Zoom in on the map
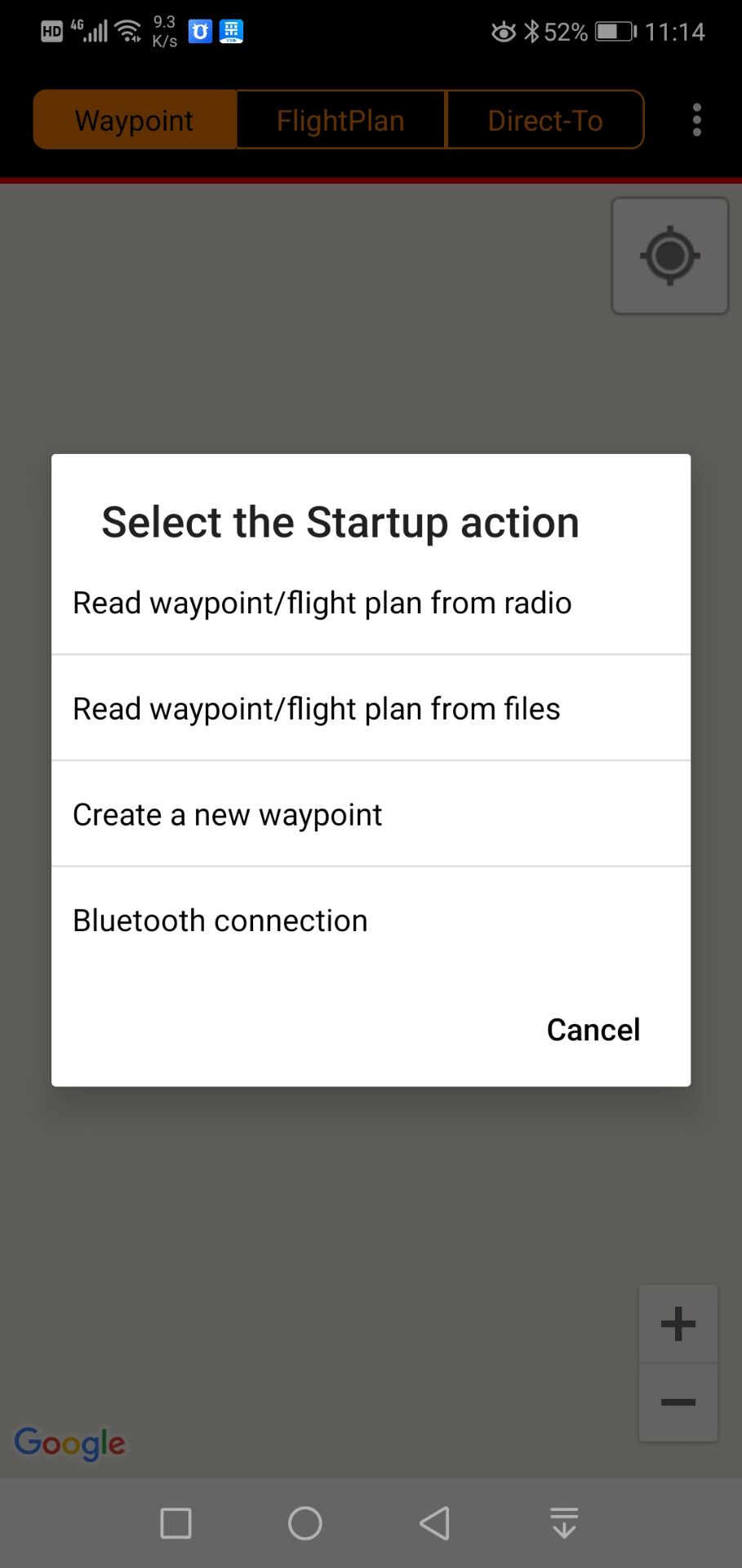The width and height of the screenshot is (742, 1568). coord(678,1324)
